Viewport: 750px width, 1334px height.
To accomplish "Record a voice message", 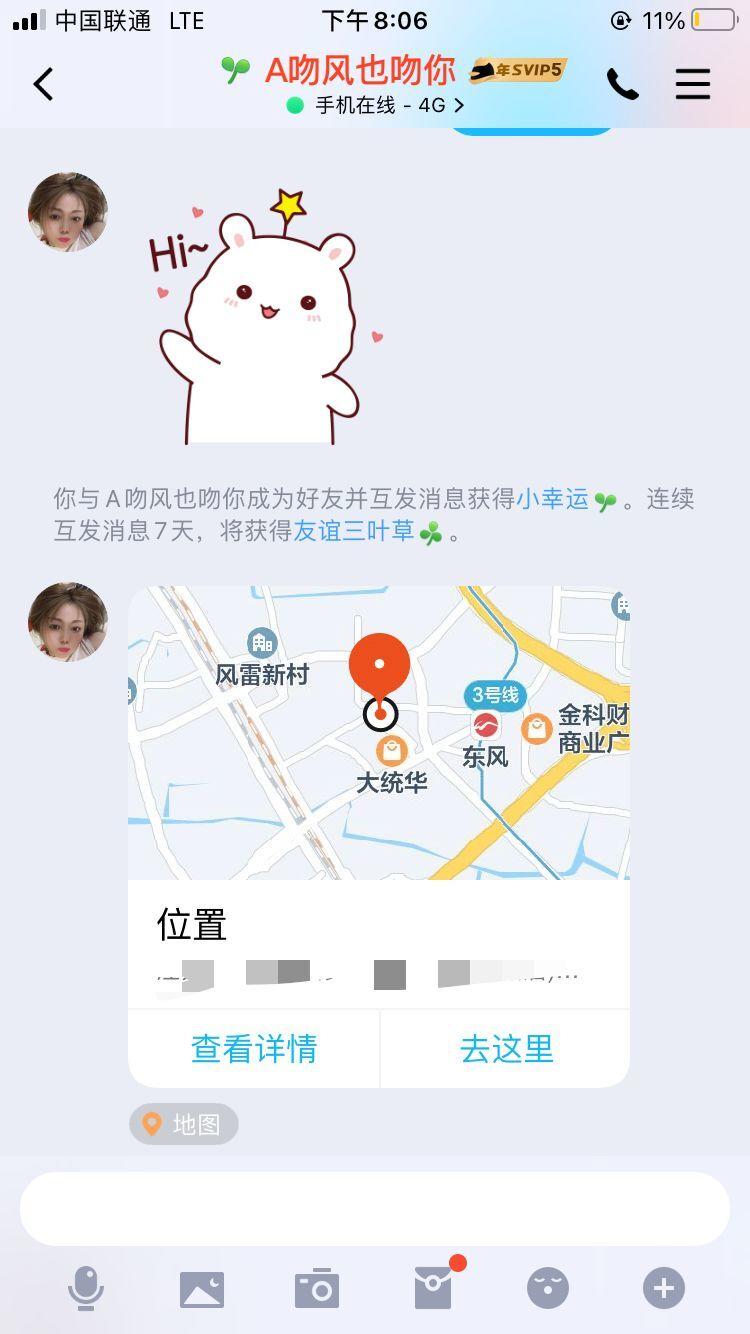I will click(86, 1288).
